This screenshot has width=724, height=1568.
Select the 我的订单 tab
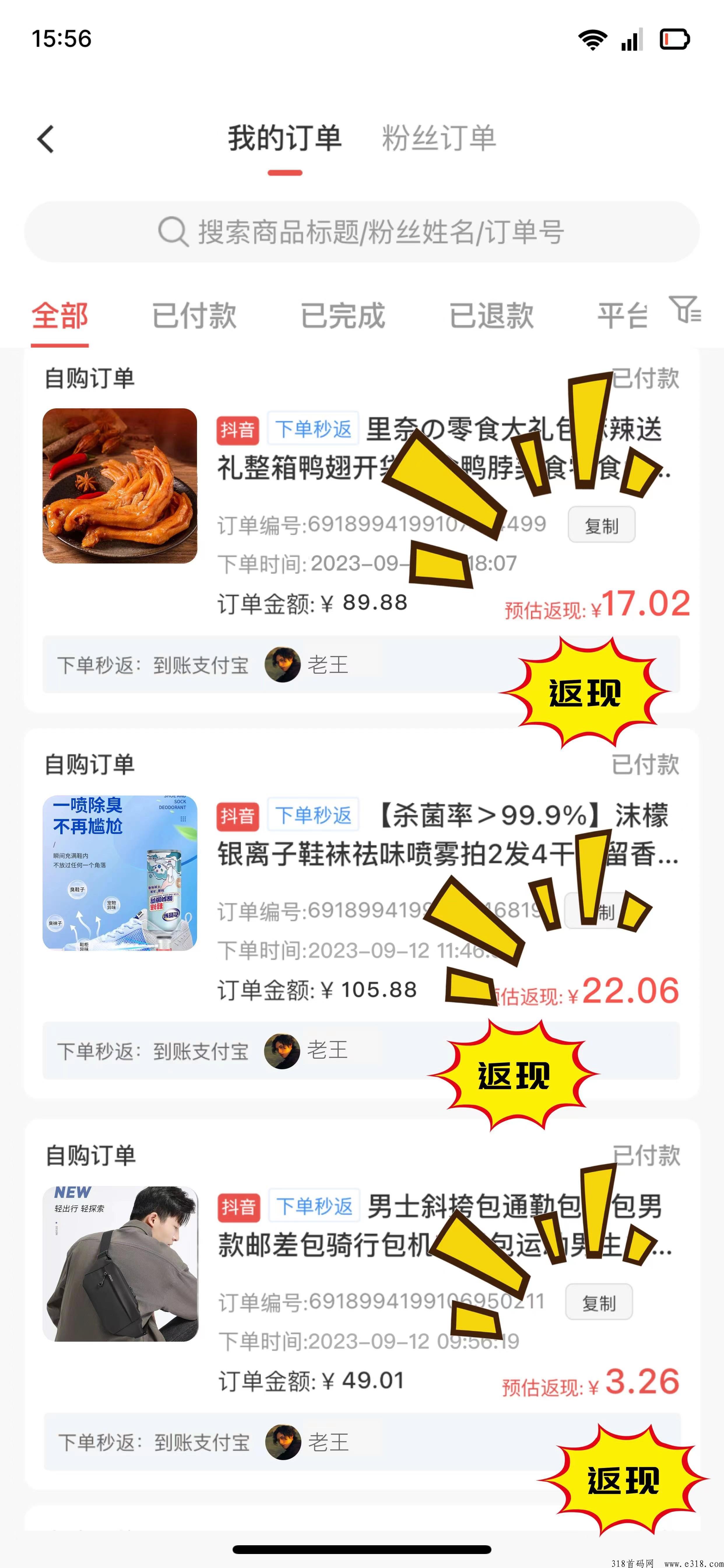click(x=285, y=138)
